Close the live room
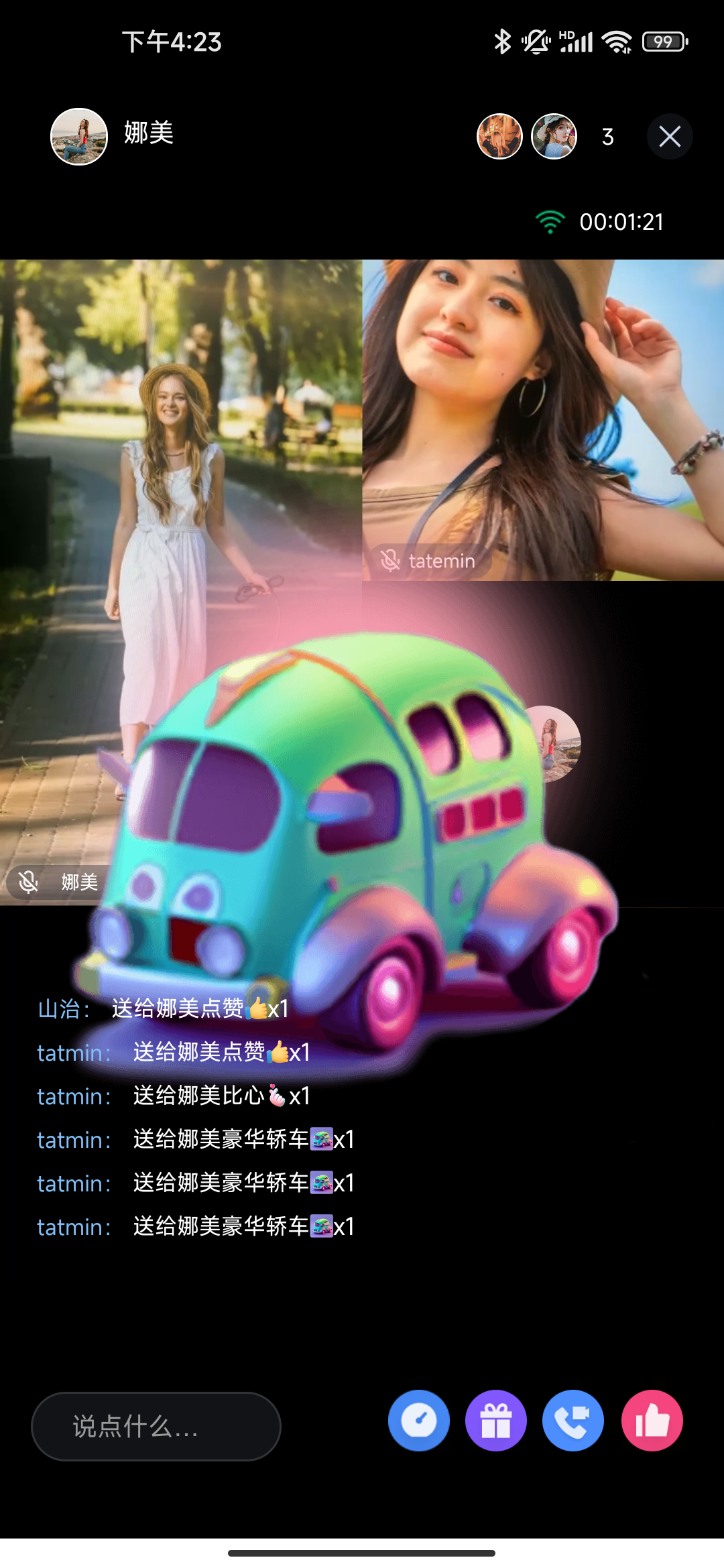724x1568 pixels. 670,137
